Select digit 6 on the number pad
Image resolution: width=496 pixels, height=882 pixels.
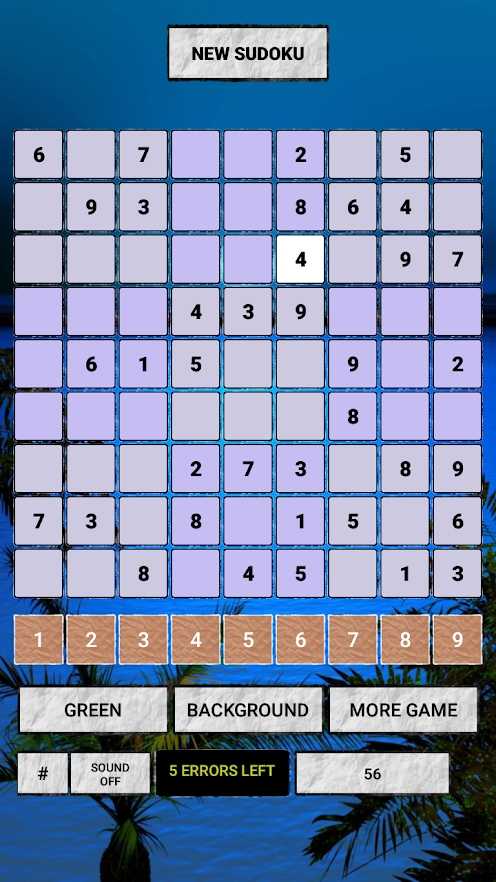(x=300, y=640)
